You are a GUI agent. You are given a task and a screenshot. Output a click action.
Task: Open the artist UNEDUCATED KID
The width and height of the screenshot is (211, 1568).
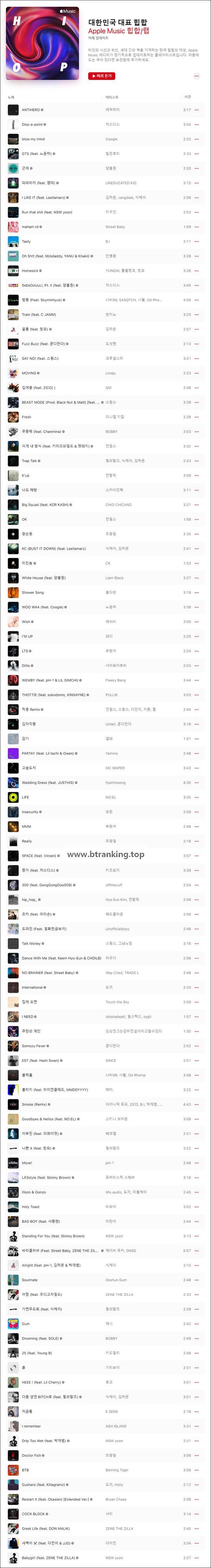(120, 183)
